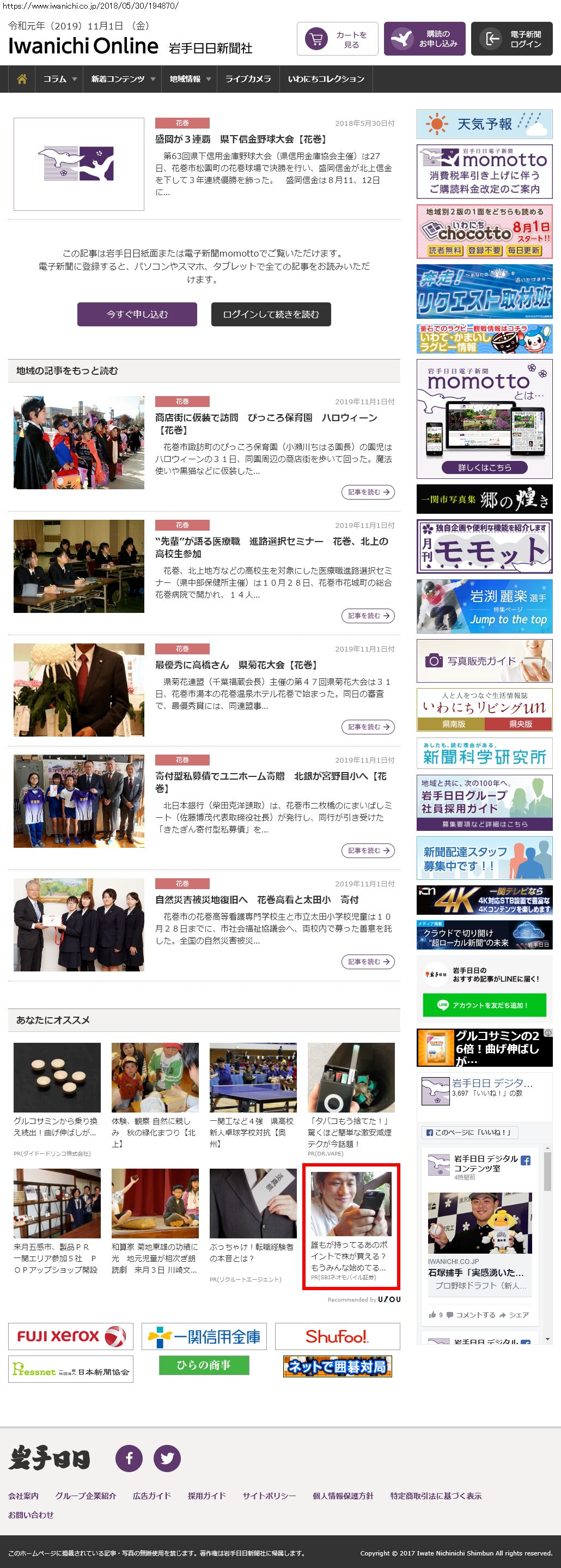The image size is (561, 1568).
Task: Open 写真販売ガイド banner
Action: [x=484, y=660]
